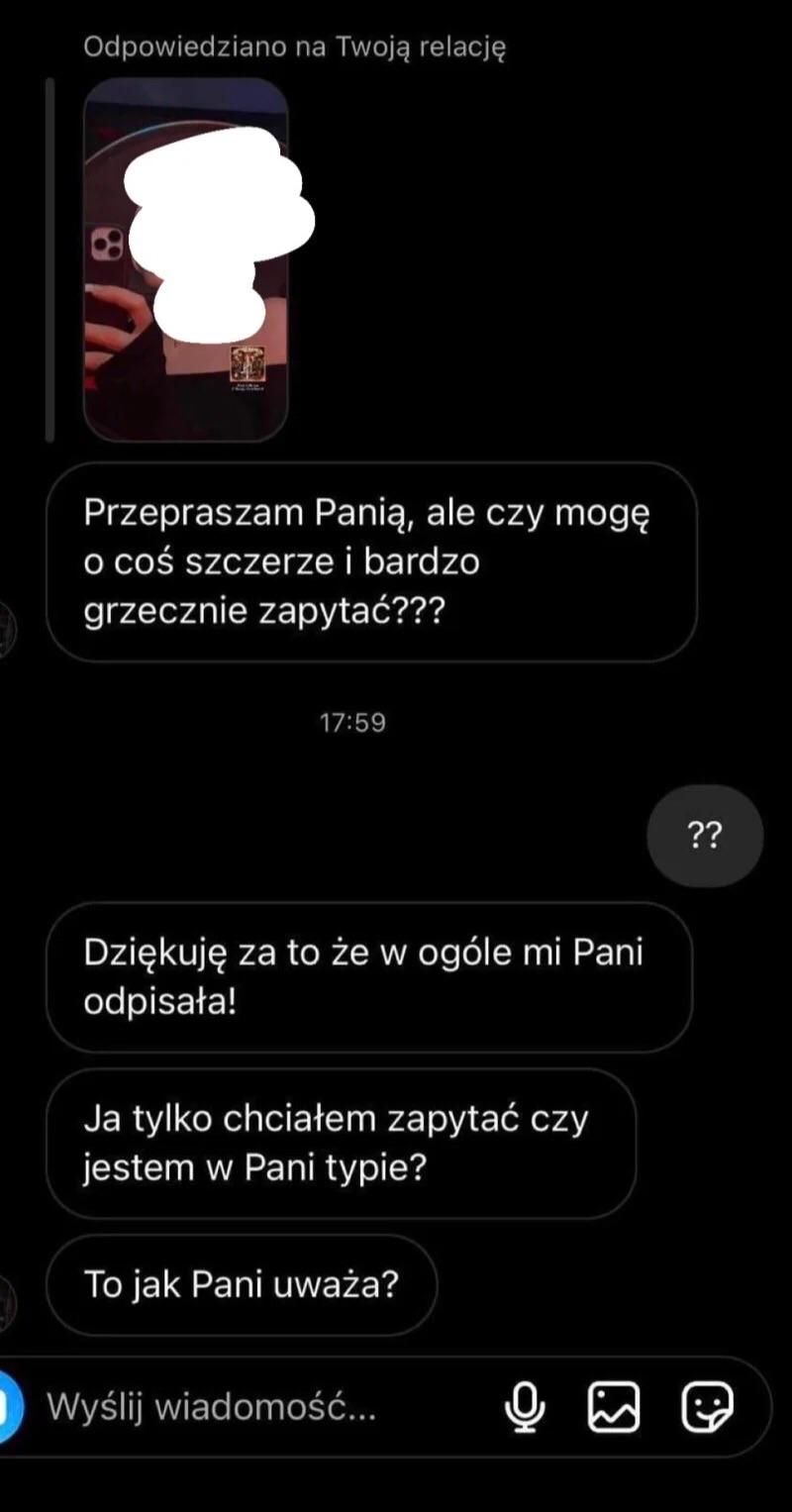This screenshot has height=1512, width=792.
Task: Attach a photo from the gallery
Action: pos(614,1406)
